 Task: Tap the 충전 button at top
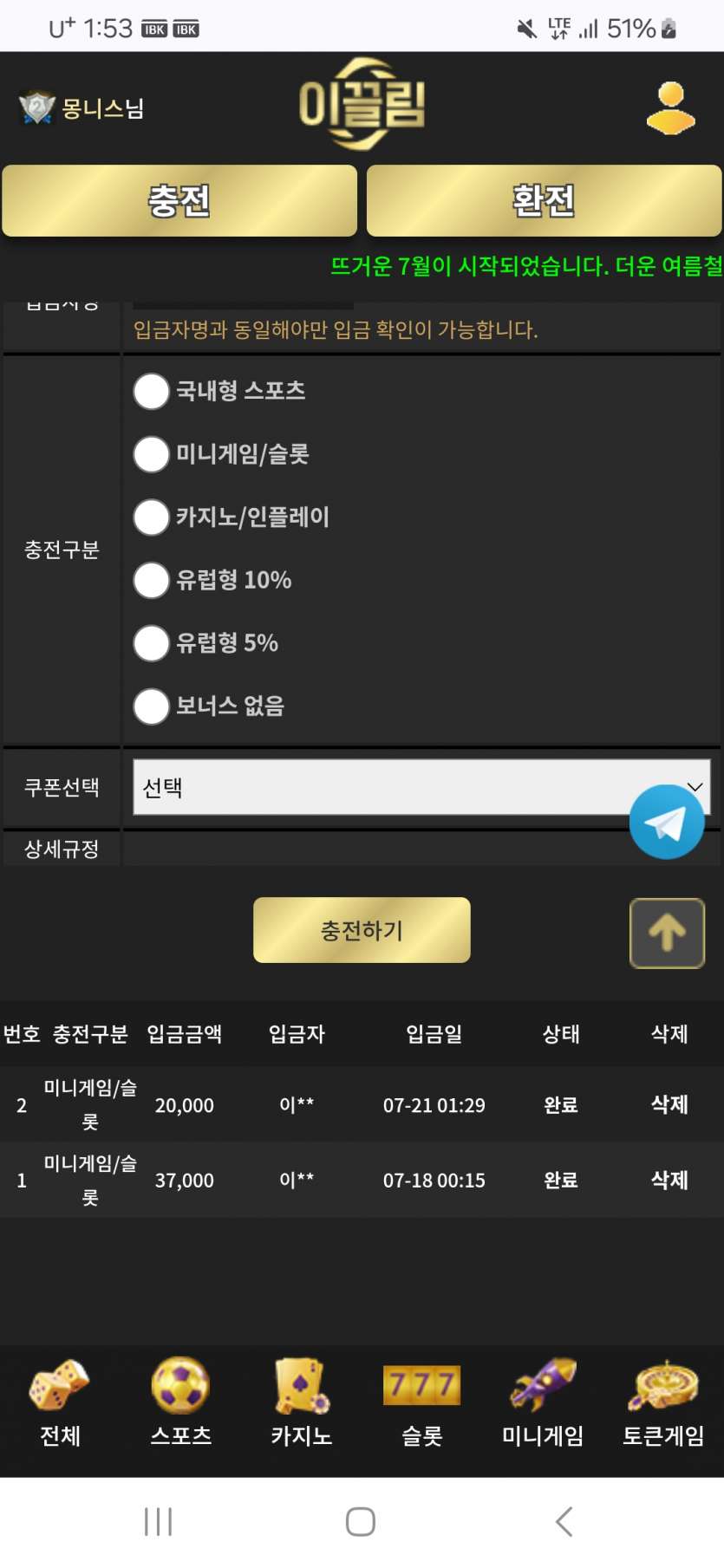click(x=179, y=200)
